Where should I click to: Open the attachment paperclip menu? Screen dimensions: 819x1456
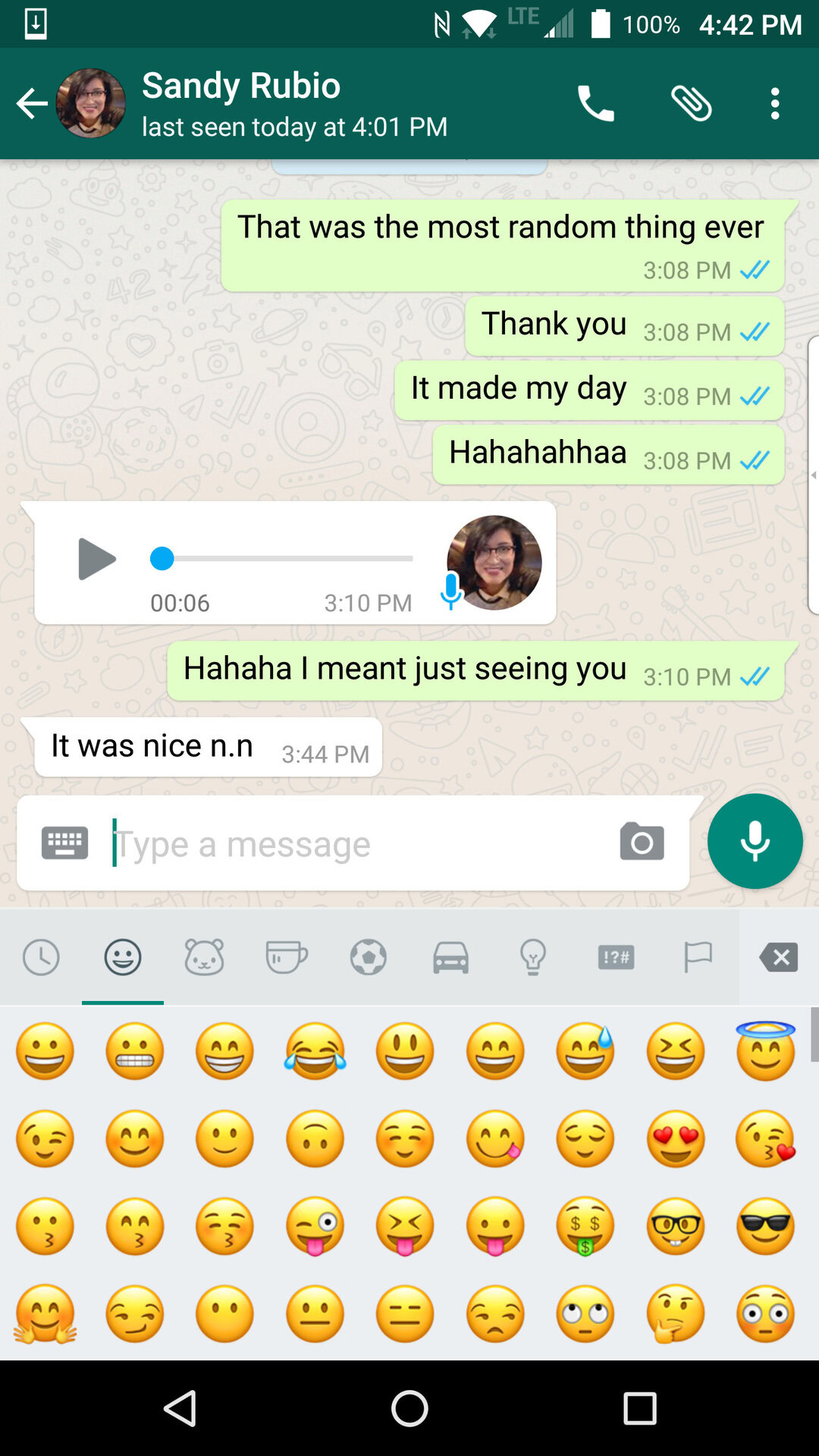point(691,104)
